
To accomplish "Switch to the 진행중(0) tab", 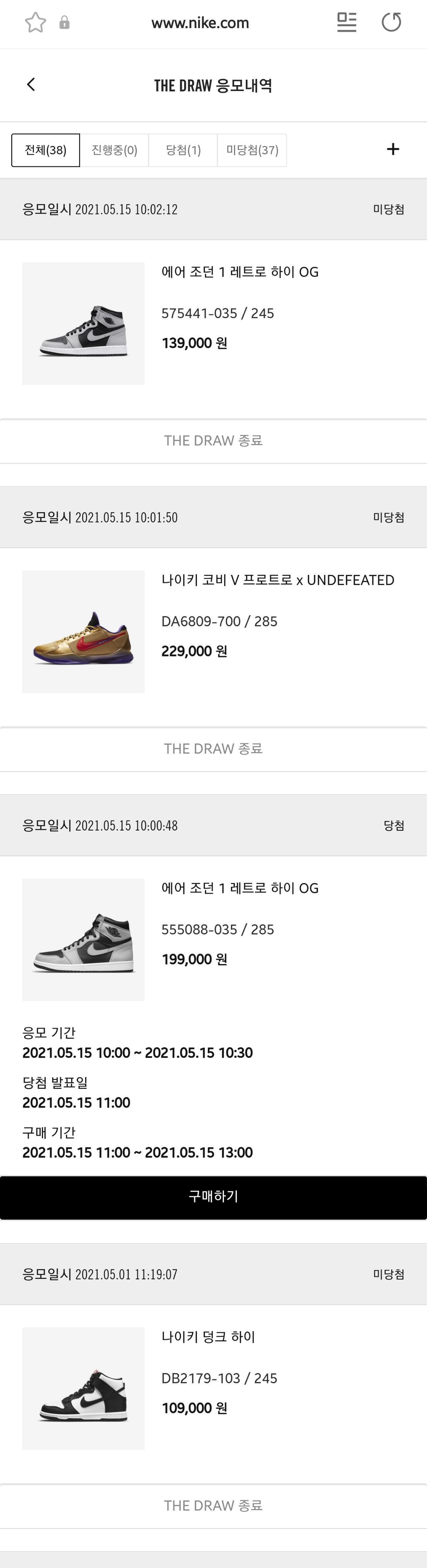I will (x=114, y=150).
